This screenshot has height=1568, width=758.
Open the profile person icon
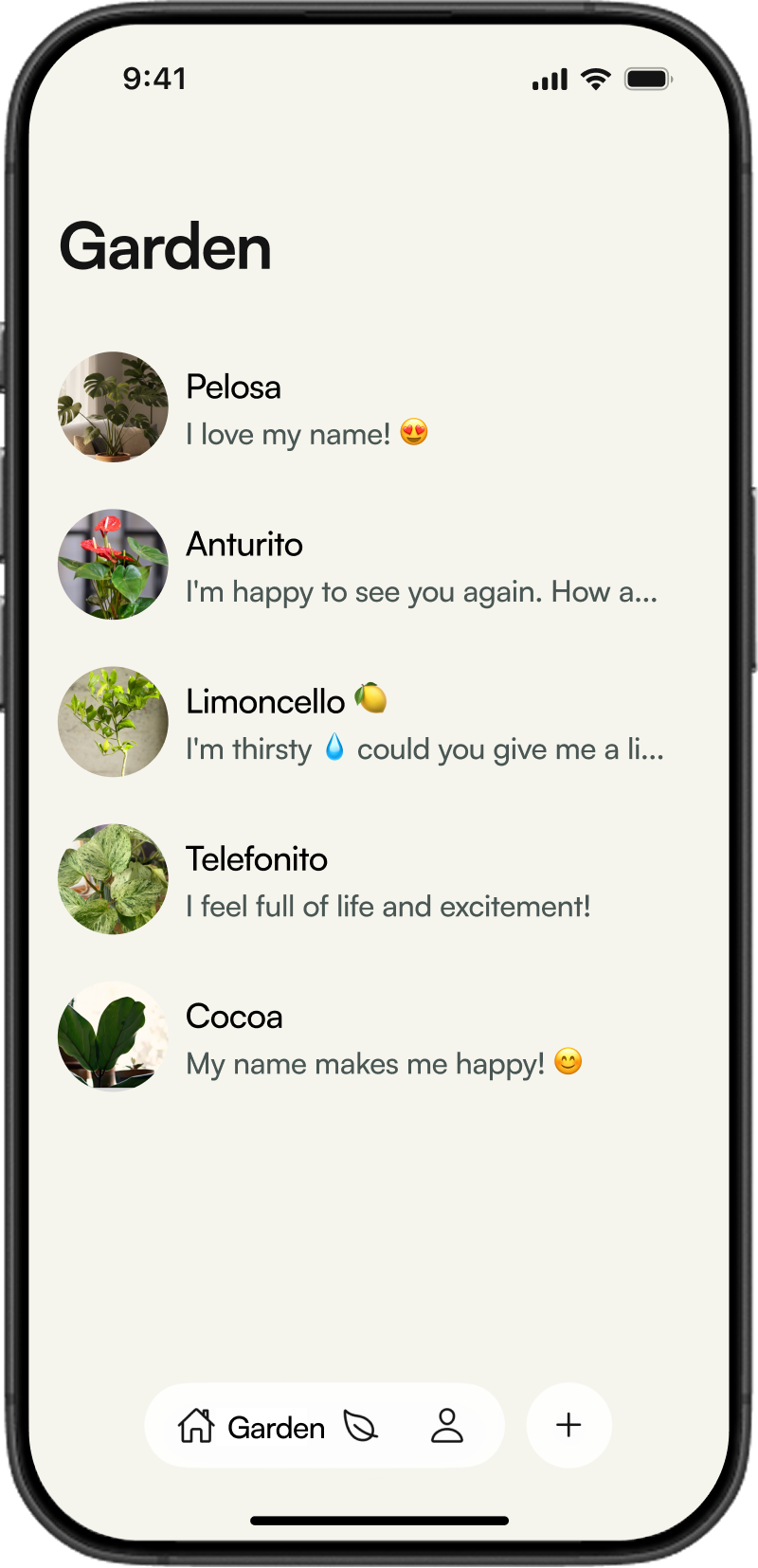point(448,1426)
